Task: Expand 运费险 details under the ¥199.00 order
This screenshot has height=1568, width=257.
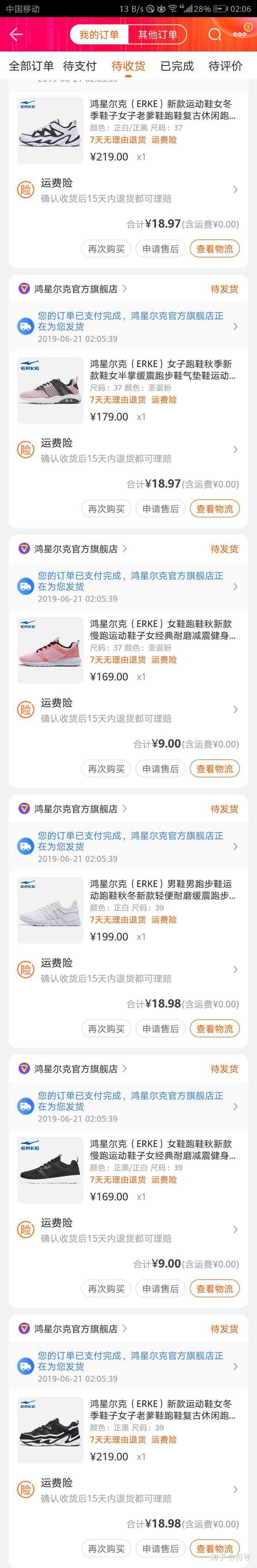Action: click(128, 970)
